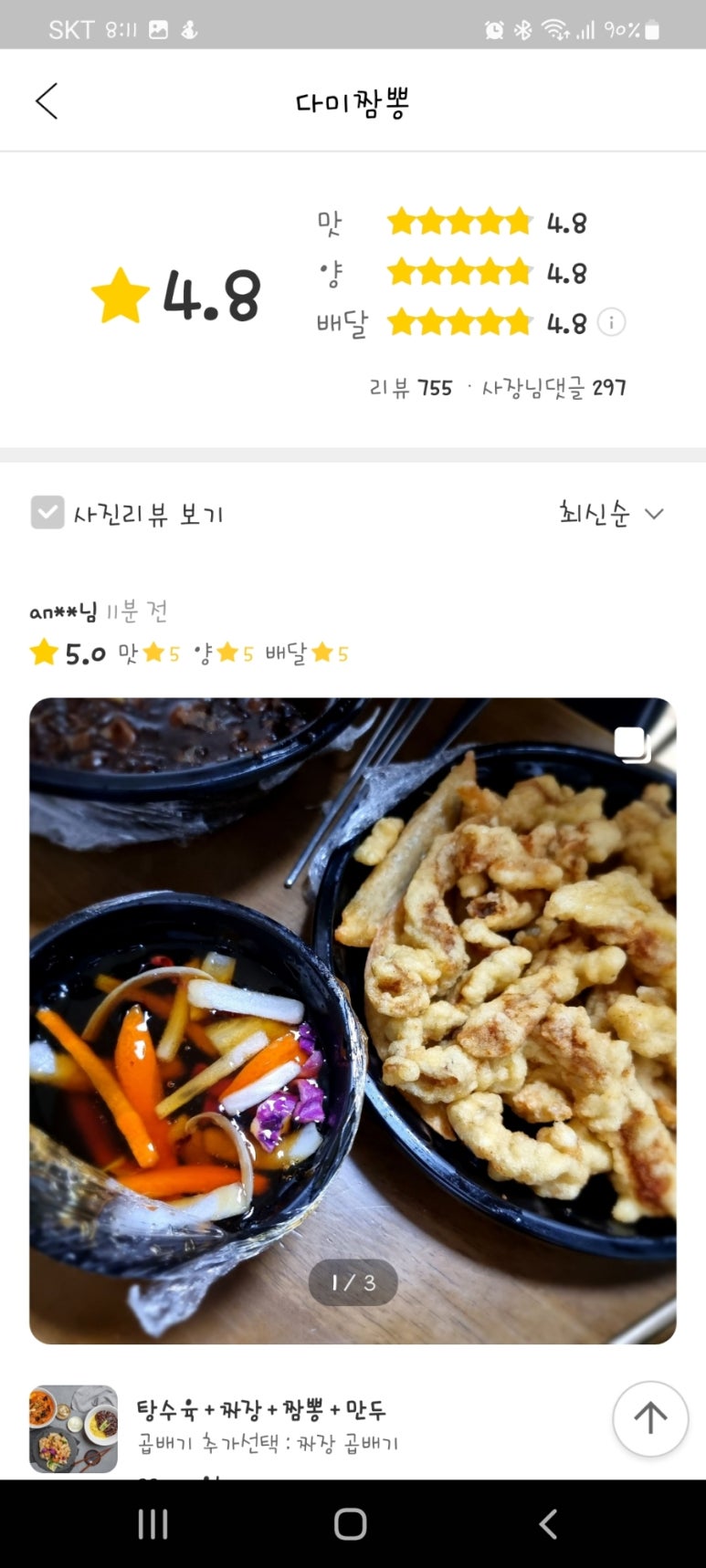
Task: Jump to top with the arrow button
Action: coord(649,1417)
